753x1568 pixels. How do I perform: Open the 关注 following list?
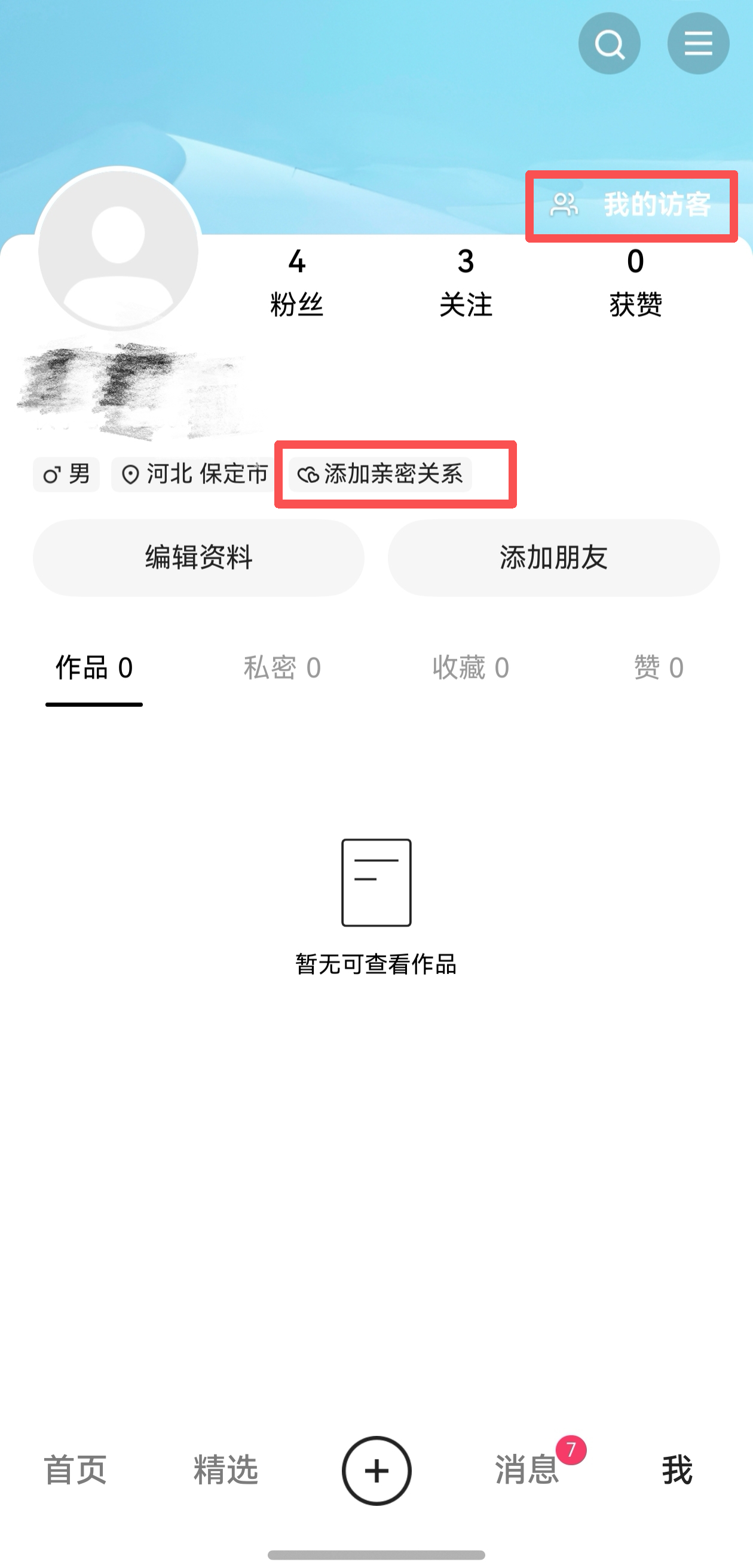pyautogui.click(x=466, y=283)
